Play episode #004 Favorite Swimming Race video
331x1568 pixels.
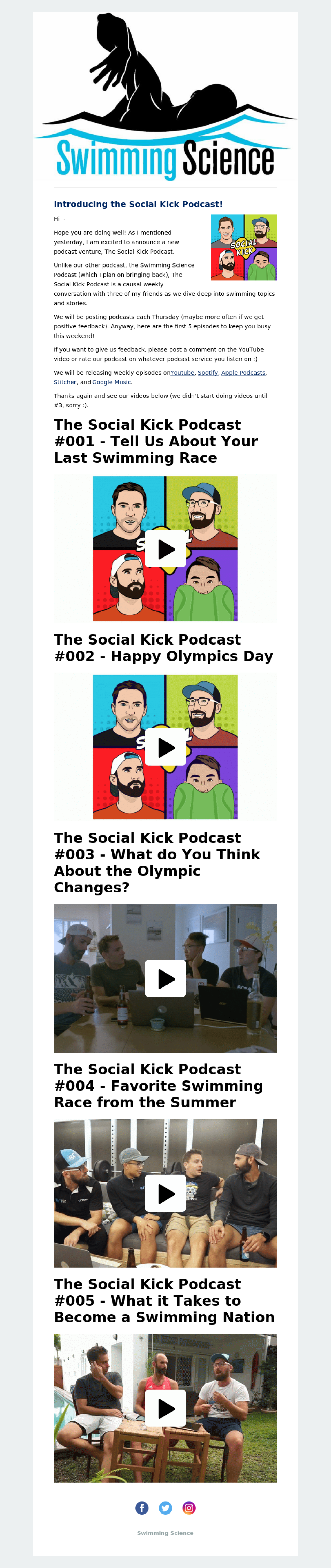click(x=165, y=1193)
